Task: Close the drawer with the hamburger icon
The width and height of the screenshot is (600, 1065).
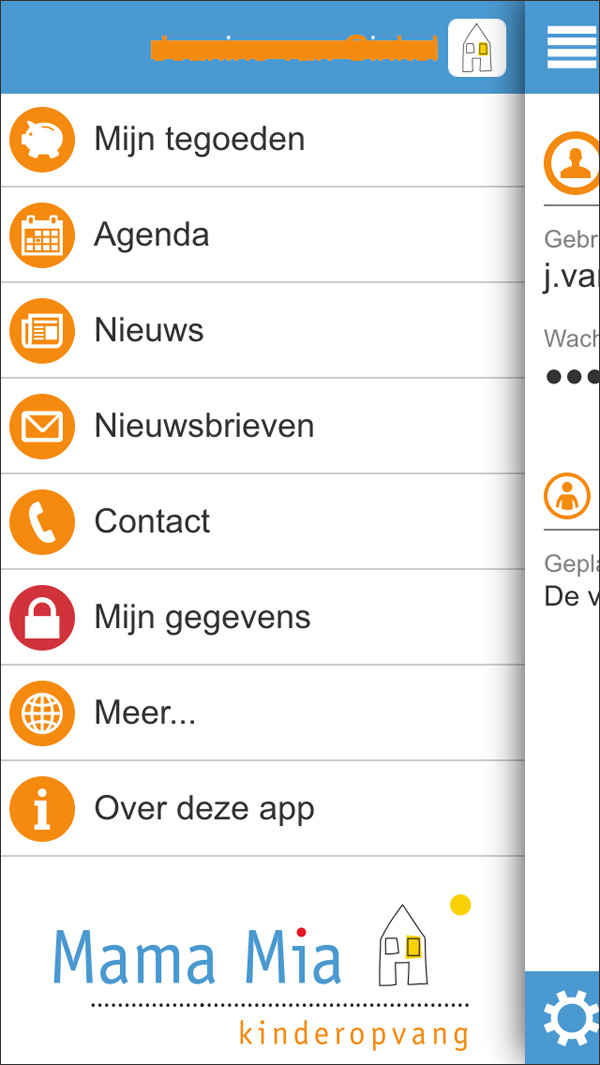Action: [x=571, y=47]
